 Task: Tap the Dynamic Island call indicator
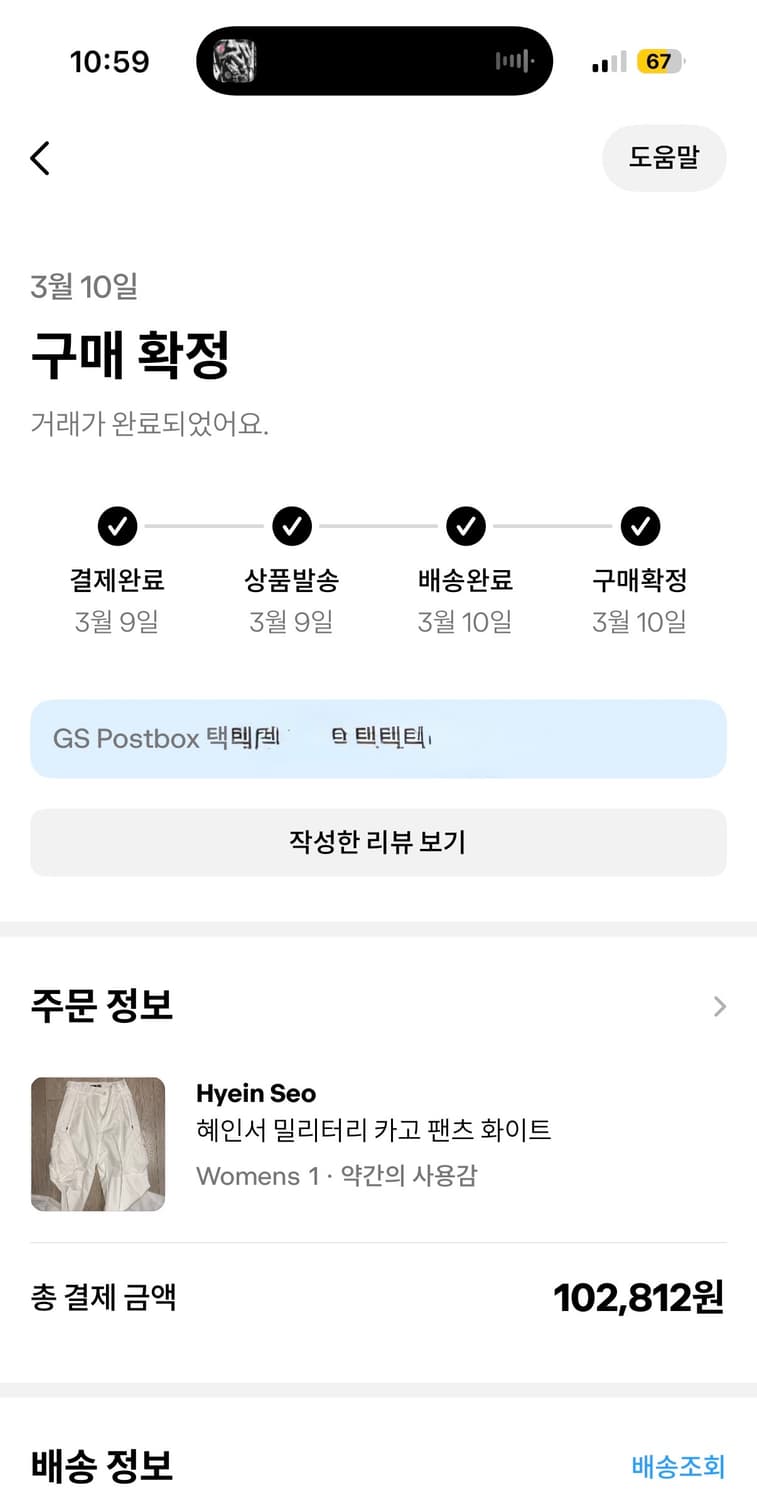click(x=374, y=60)
